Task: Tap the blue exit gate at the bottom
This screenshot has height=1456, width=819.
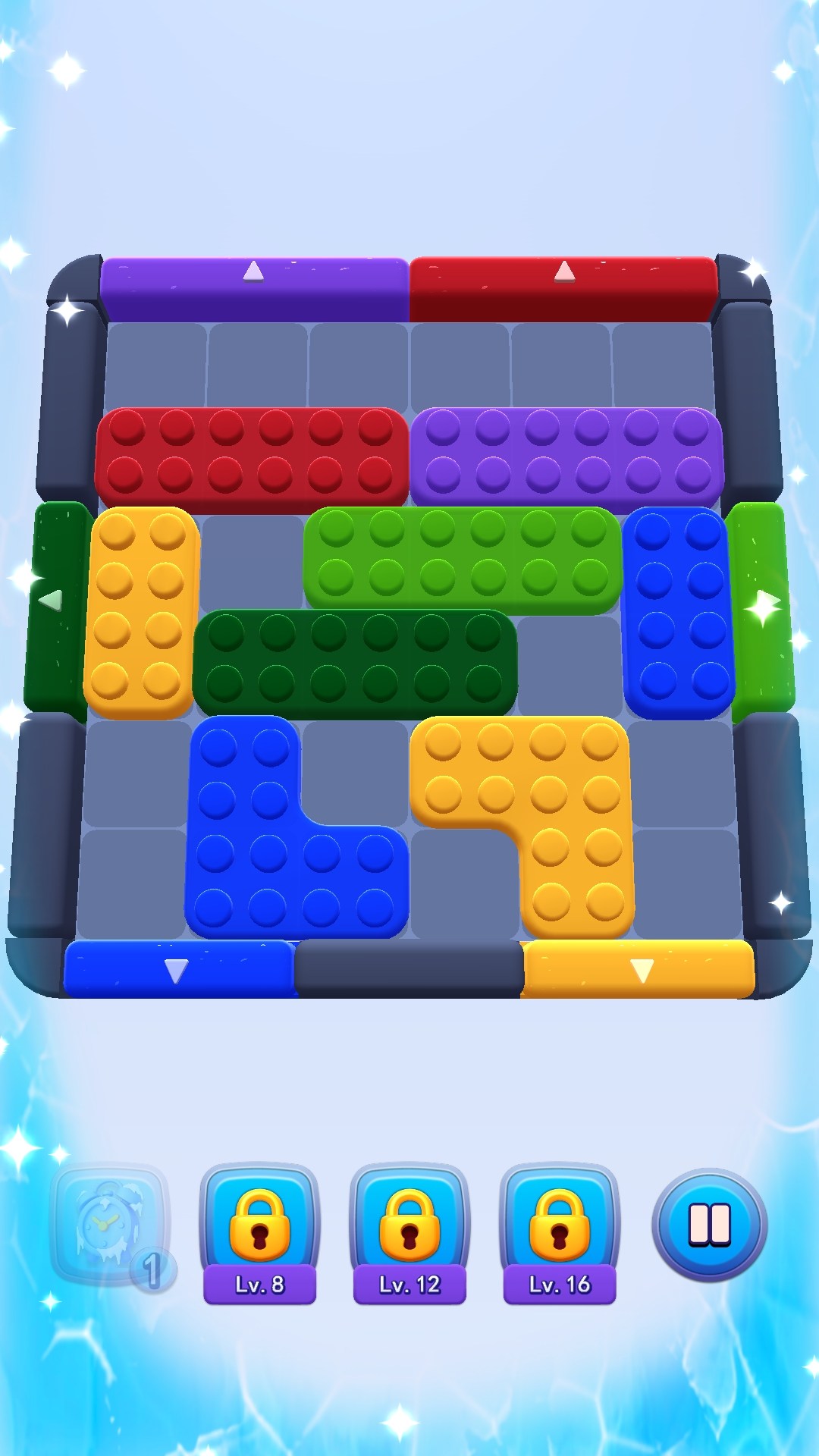Action: pos(178,967)
